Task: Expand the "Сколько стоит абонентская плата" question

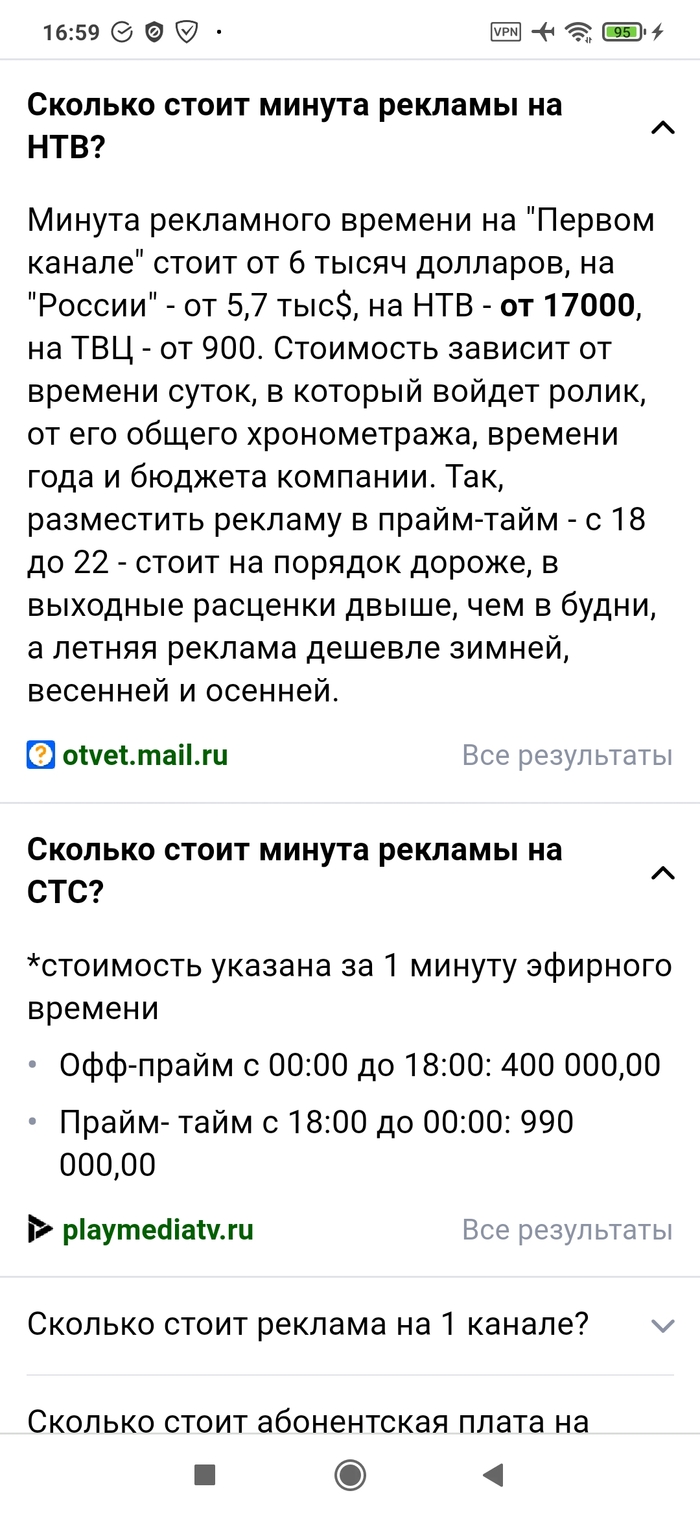Action: pyautogui.click(x=308, y=1420)
